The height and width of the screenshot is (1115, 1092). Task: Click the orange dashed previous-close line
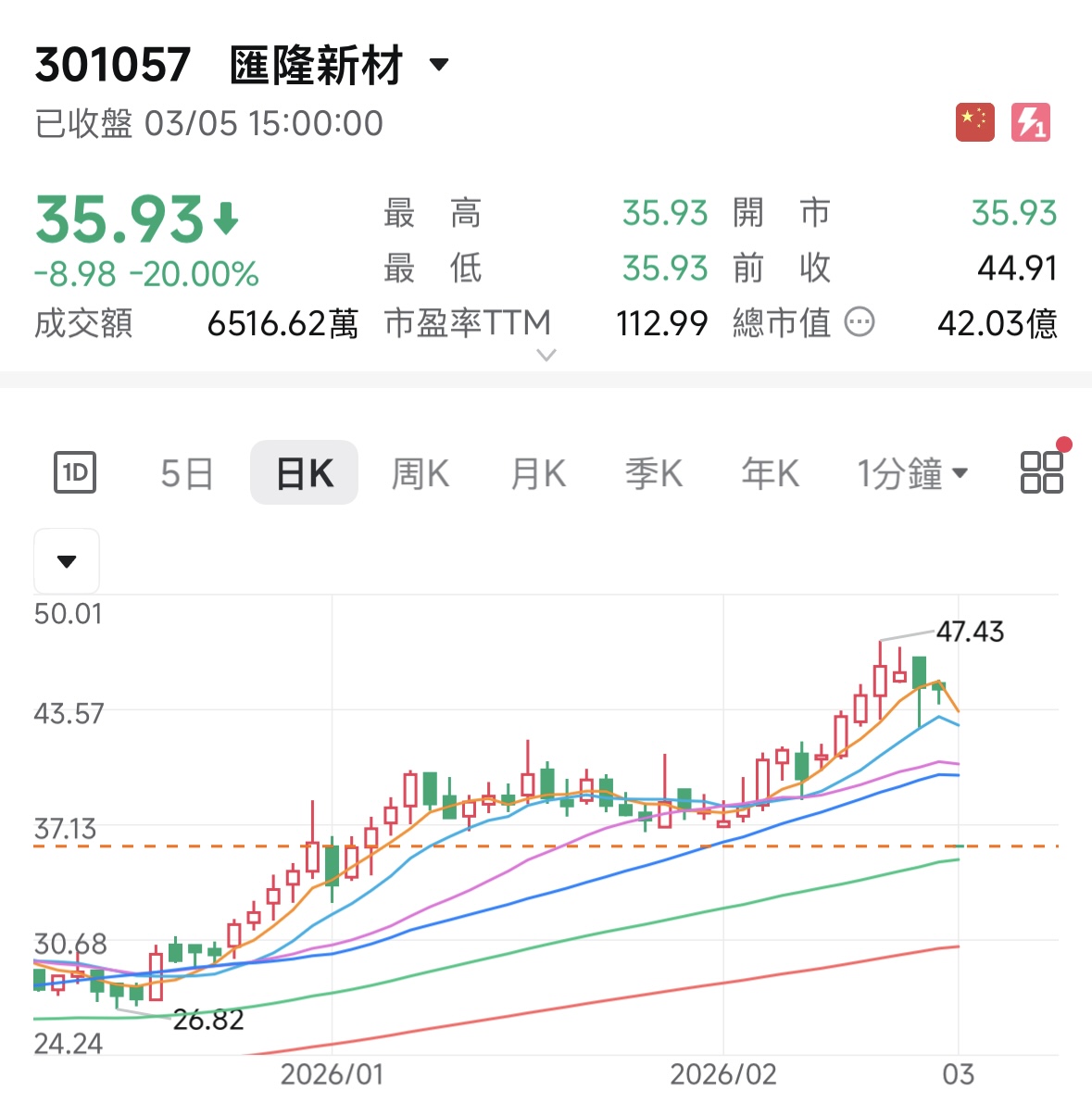tap(556, 846)
